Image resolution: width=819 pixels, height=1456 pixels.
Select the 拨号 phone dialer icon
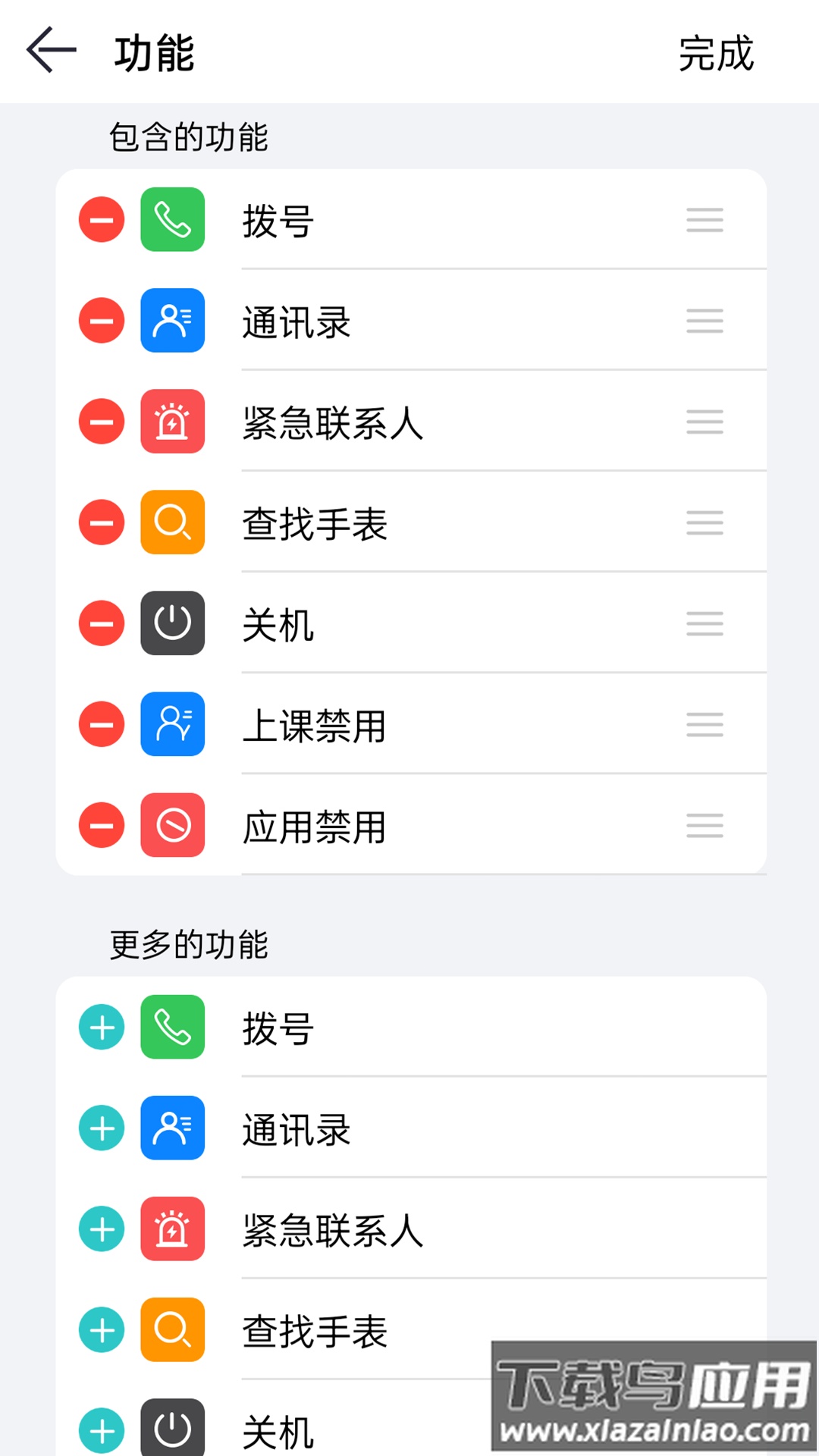coord(171,220)
